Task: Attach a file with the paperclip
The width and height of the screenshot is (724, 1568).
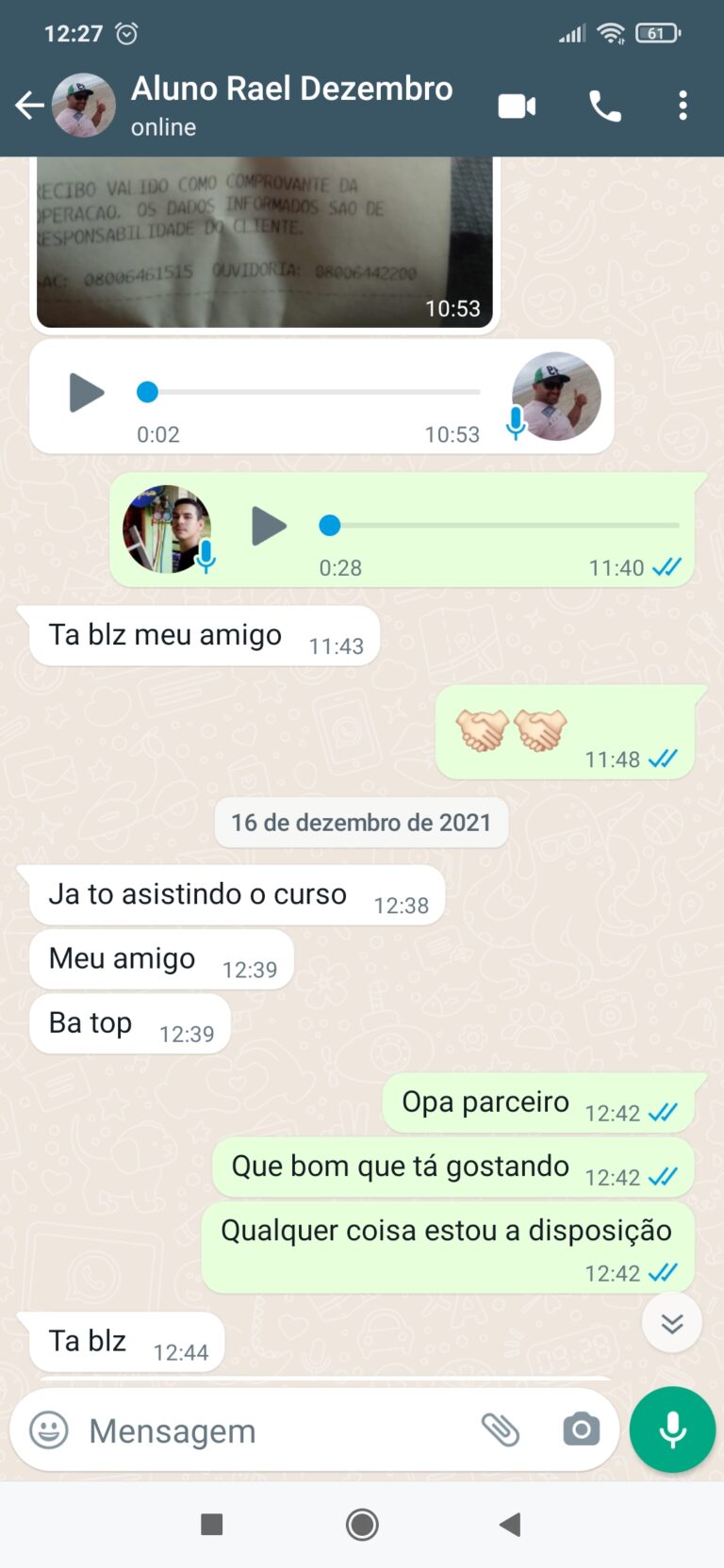Action: [x=501, y=1430]
